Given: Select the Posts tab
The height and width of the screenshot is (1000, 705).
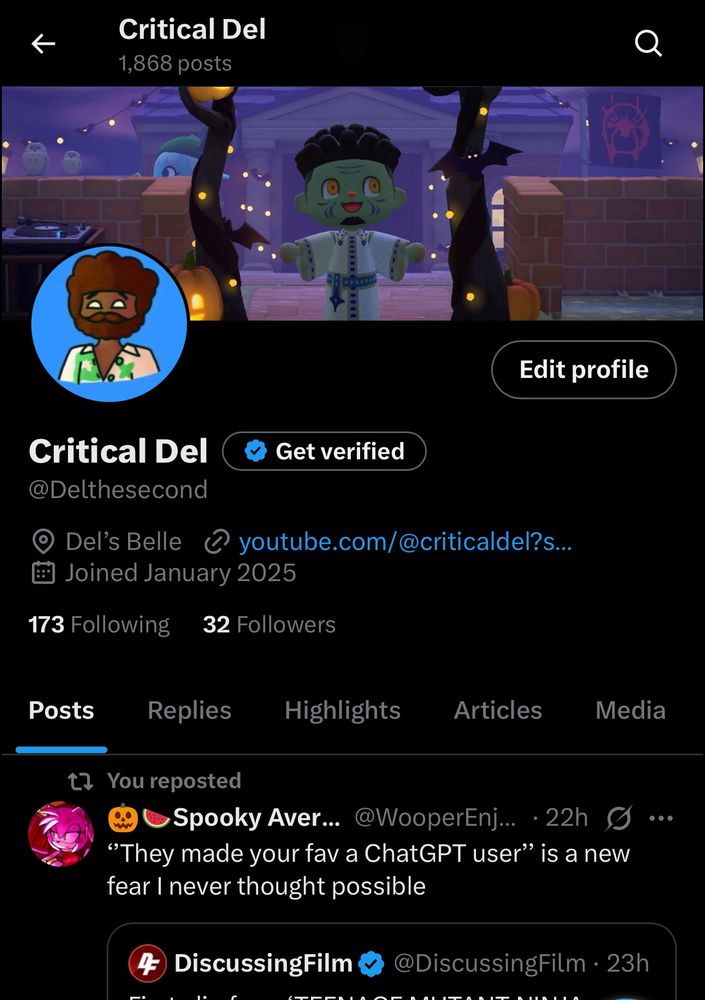Looking at the screenshot, I should tap(61, 711).
